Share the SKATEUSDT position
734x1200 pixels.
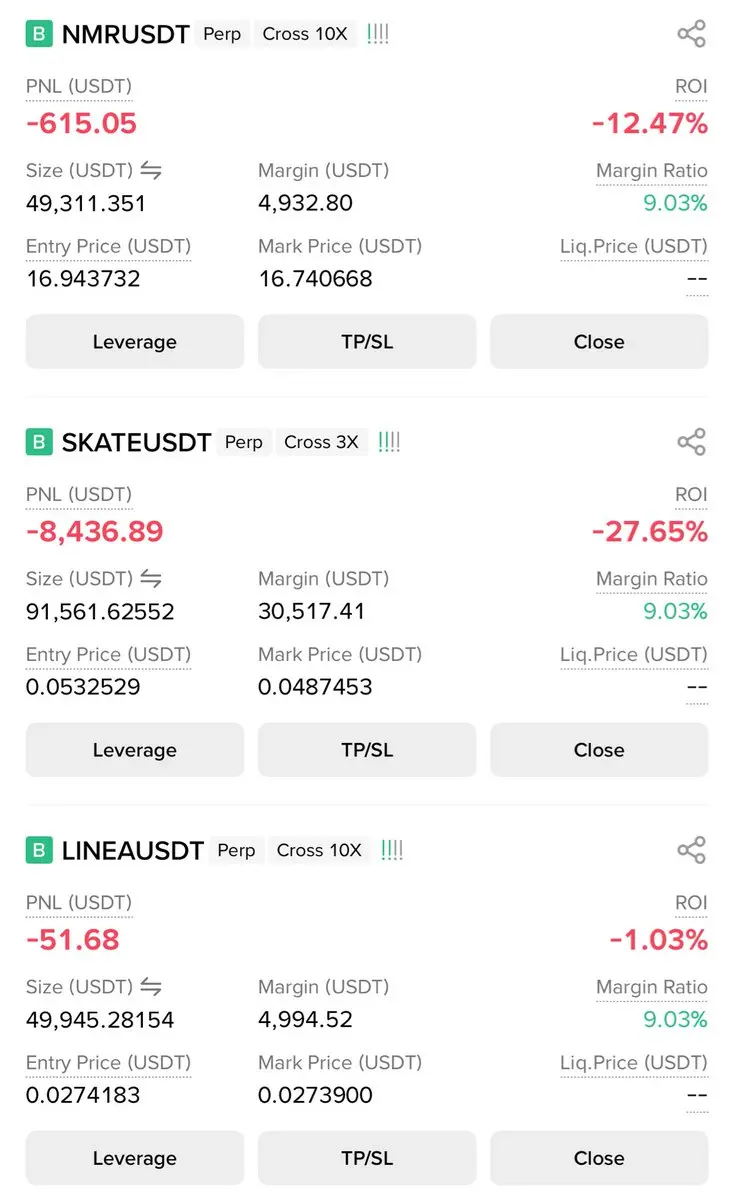[x=691, y=442]
